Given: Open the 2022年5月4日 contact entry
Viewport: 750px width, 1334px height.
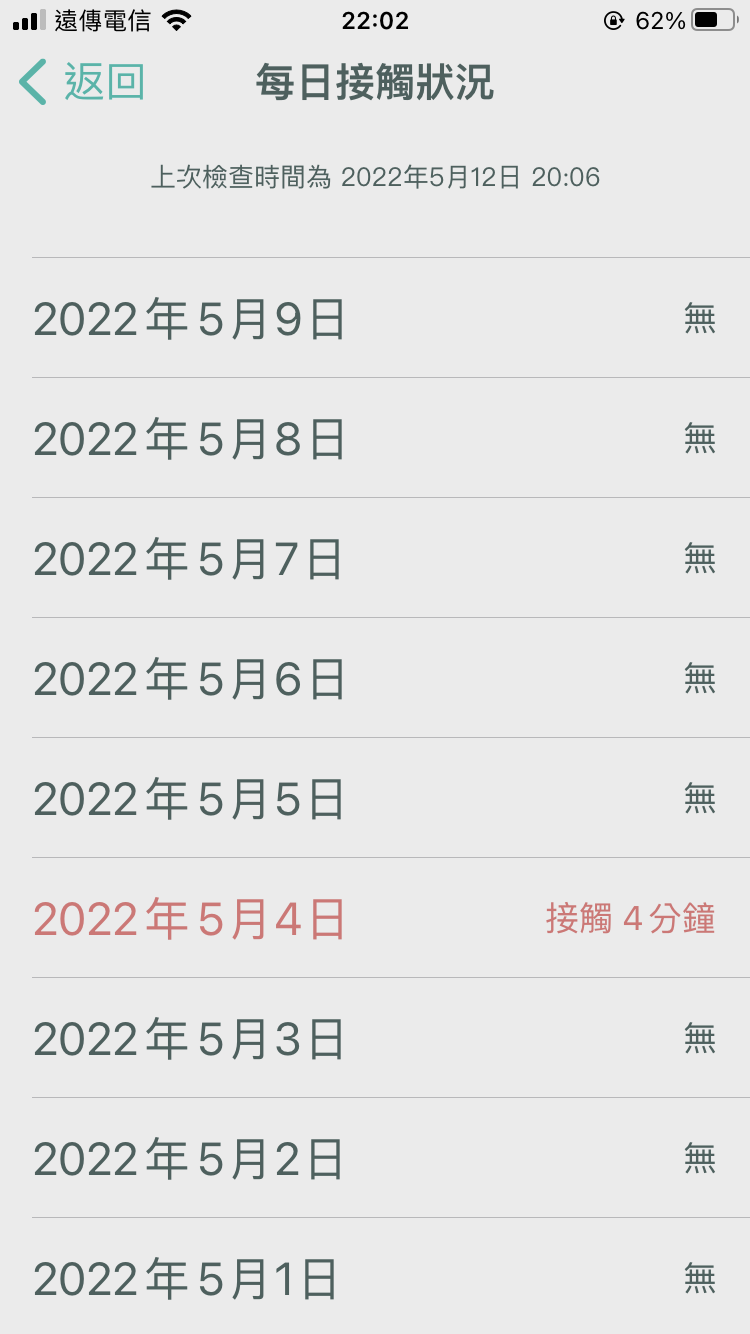Looking at the screenshot, I should point(375,918).
